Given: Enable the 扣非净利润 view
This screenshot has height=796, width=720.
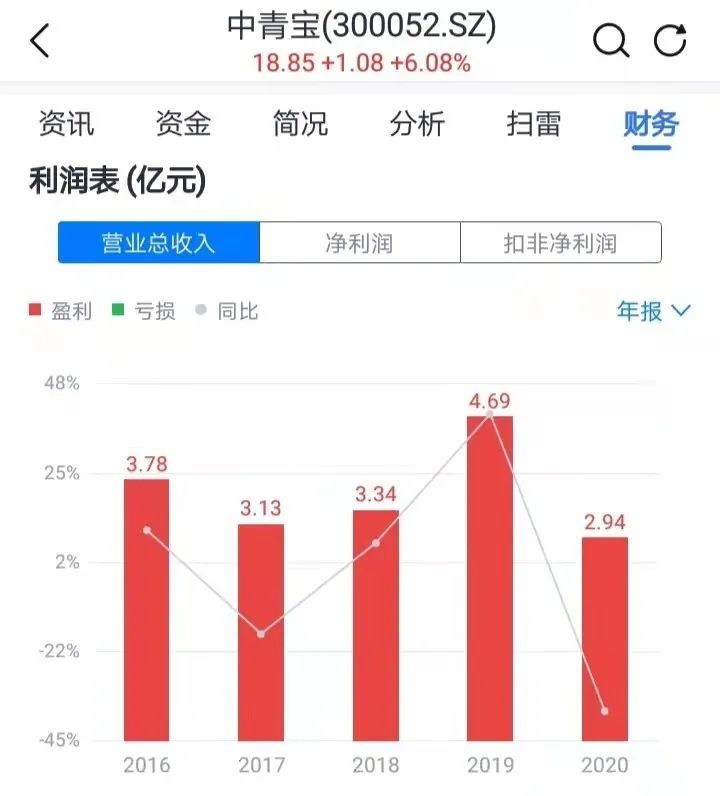Looking at the screenshot, I should (x=560, y=242).
